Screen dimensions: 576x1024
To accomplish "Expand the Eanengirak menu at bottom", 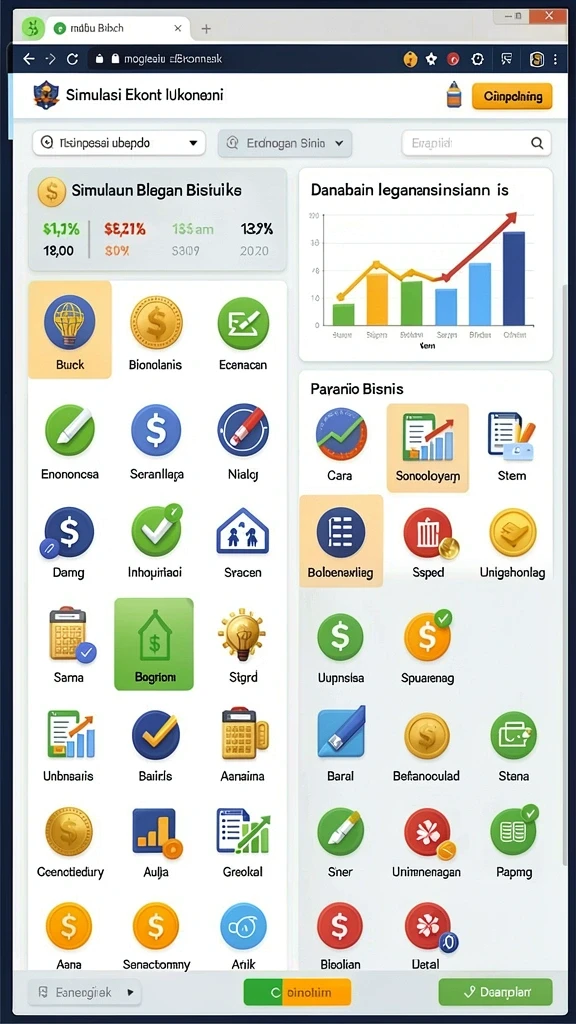I will click(85, 993).
